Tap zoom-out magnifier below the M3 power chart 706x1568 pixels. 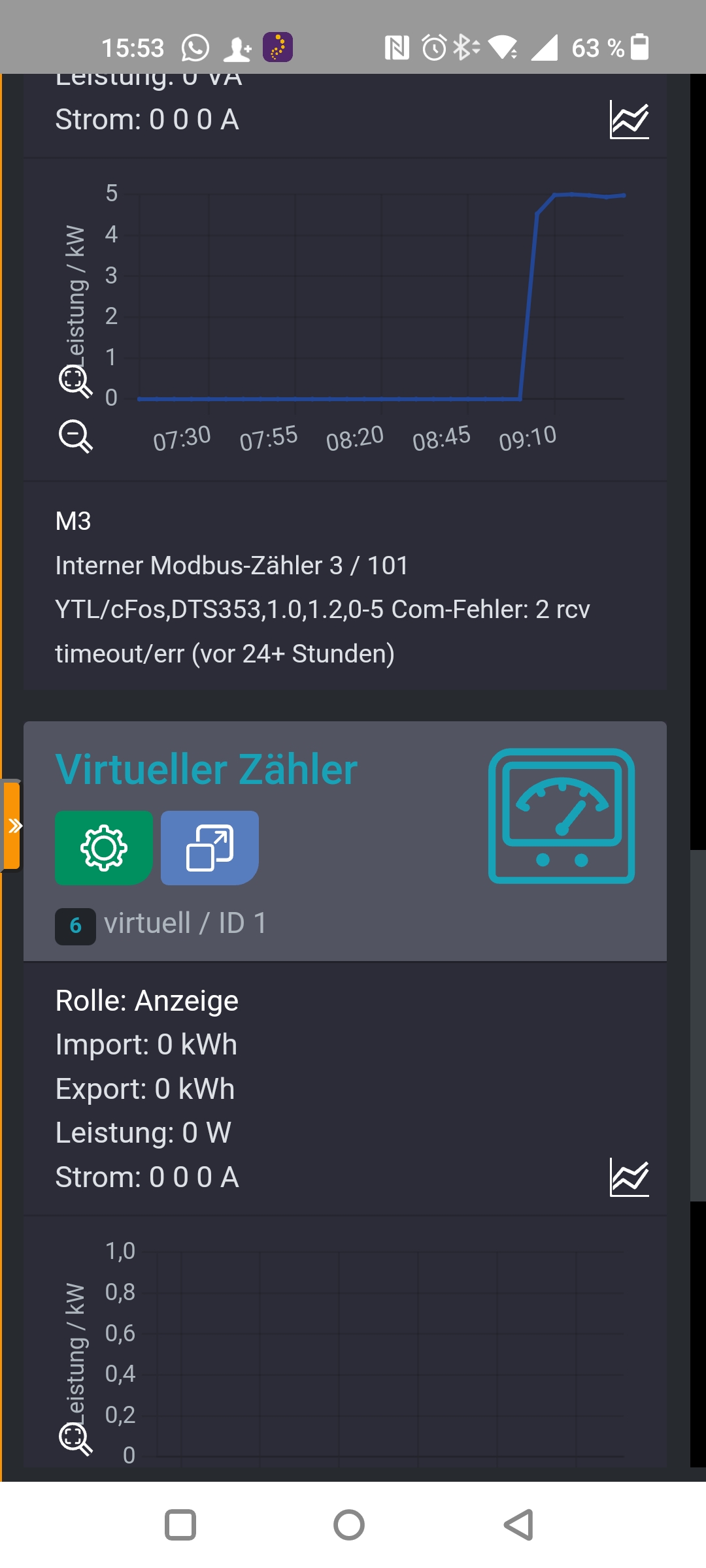(75, 436)
